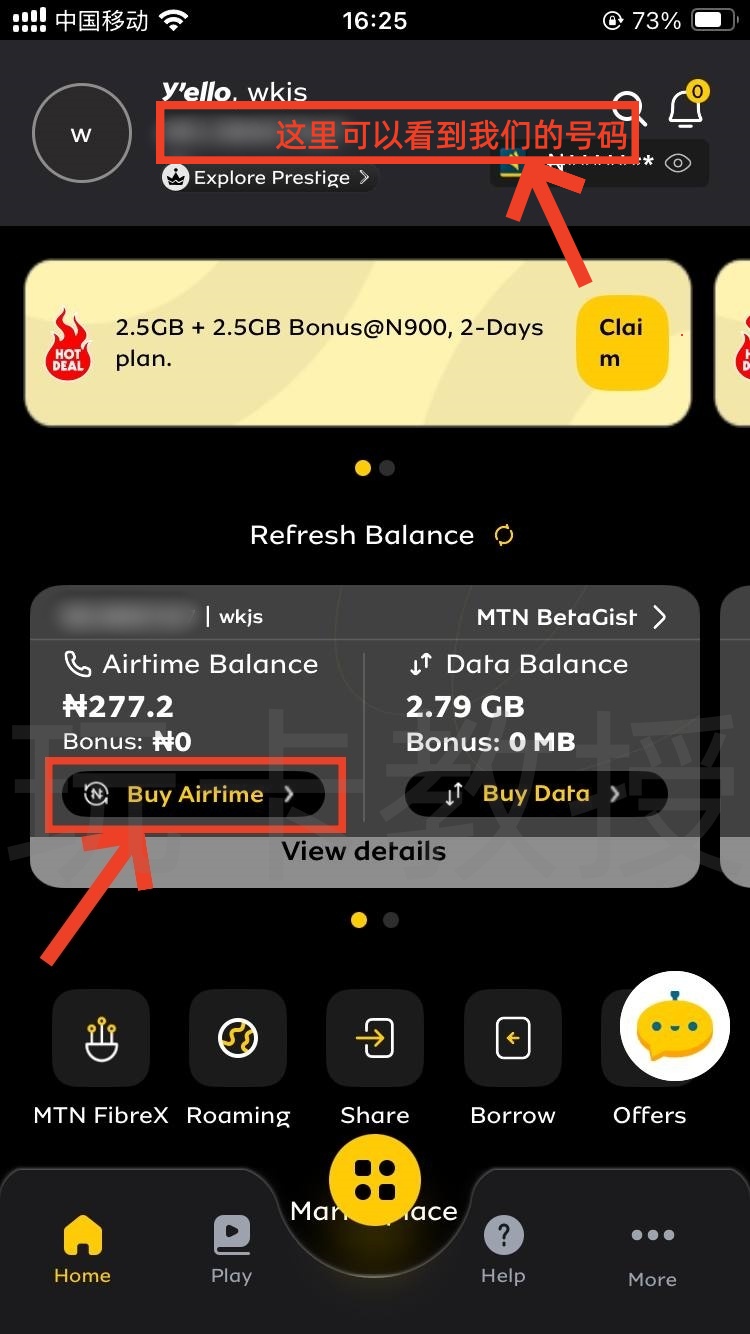750x1334 pixels.
Task: Open the Borrow feature
Action: [512, 1038]
